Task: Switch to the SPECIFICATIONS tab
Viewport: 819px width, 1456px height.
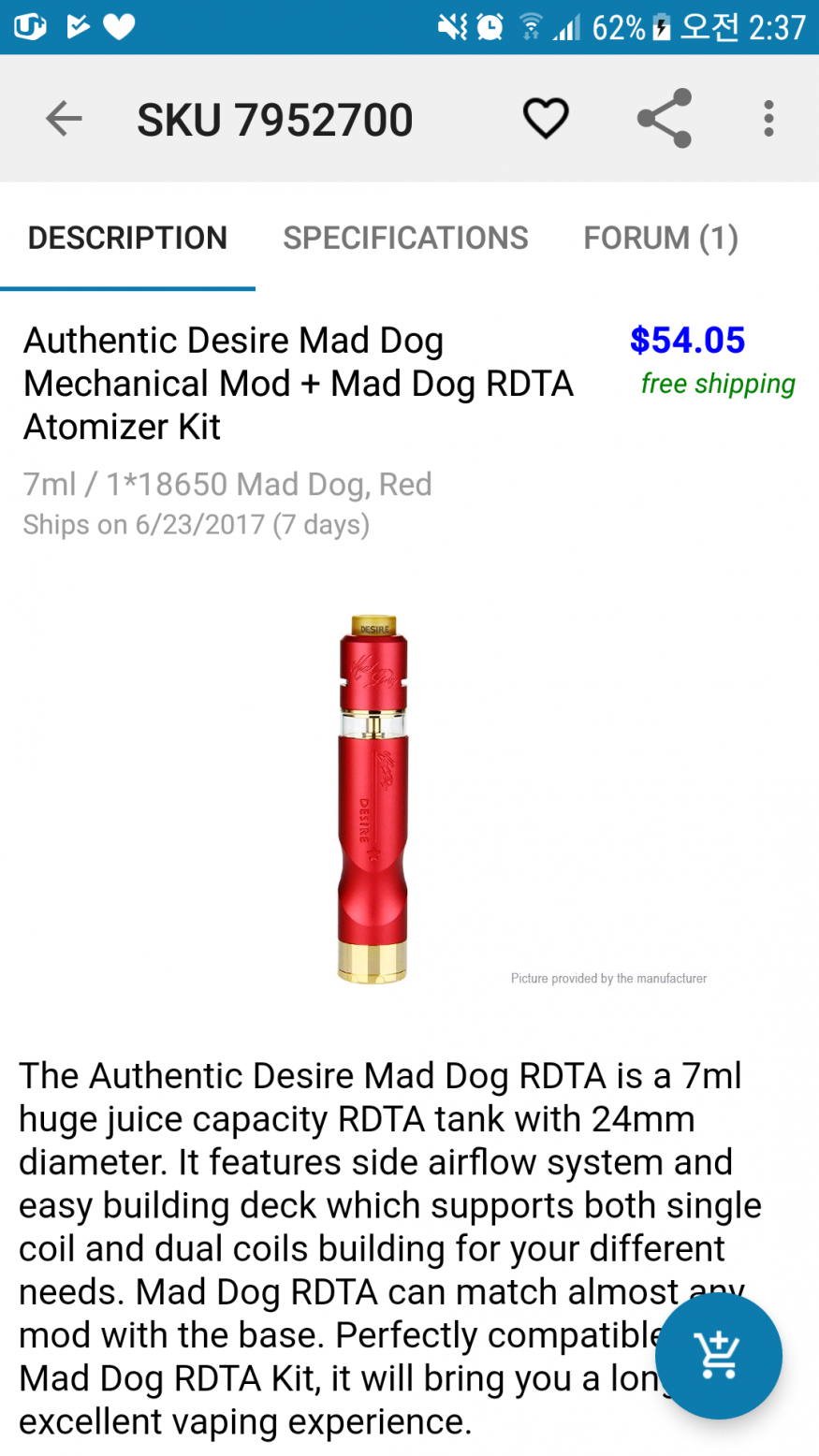Action: coord(405,238)
